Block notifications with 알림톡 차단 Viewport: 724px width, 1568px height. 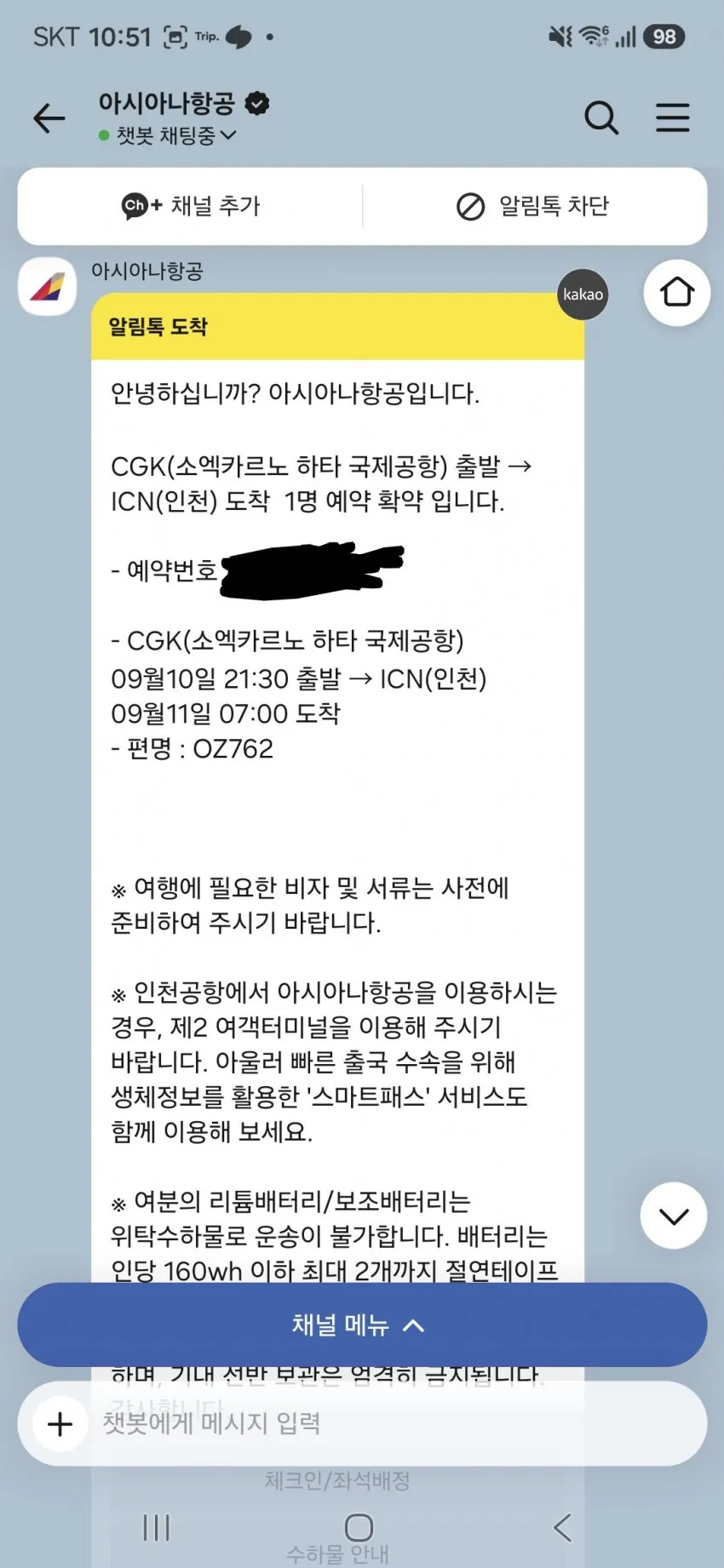[x=533, y=206]
